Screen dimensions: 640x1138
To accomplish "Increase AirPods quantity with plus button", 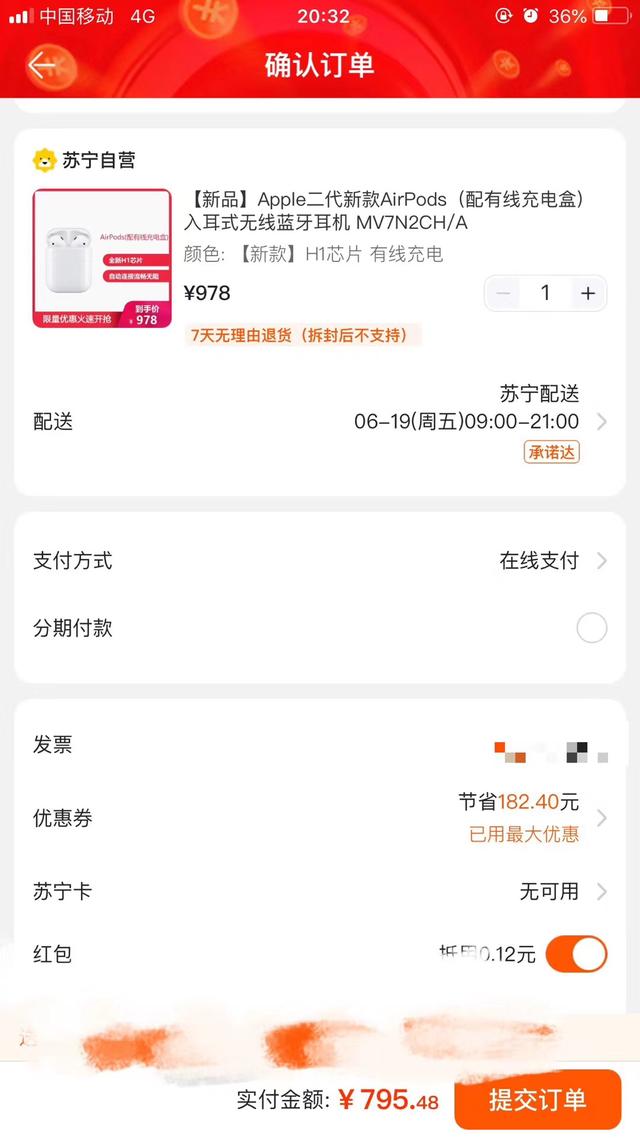I will (x=588, y=293).
